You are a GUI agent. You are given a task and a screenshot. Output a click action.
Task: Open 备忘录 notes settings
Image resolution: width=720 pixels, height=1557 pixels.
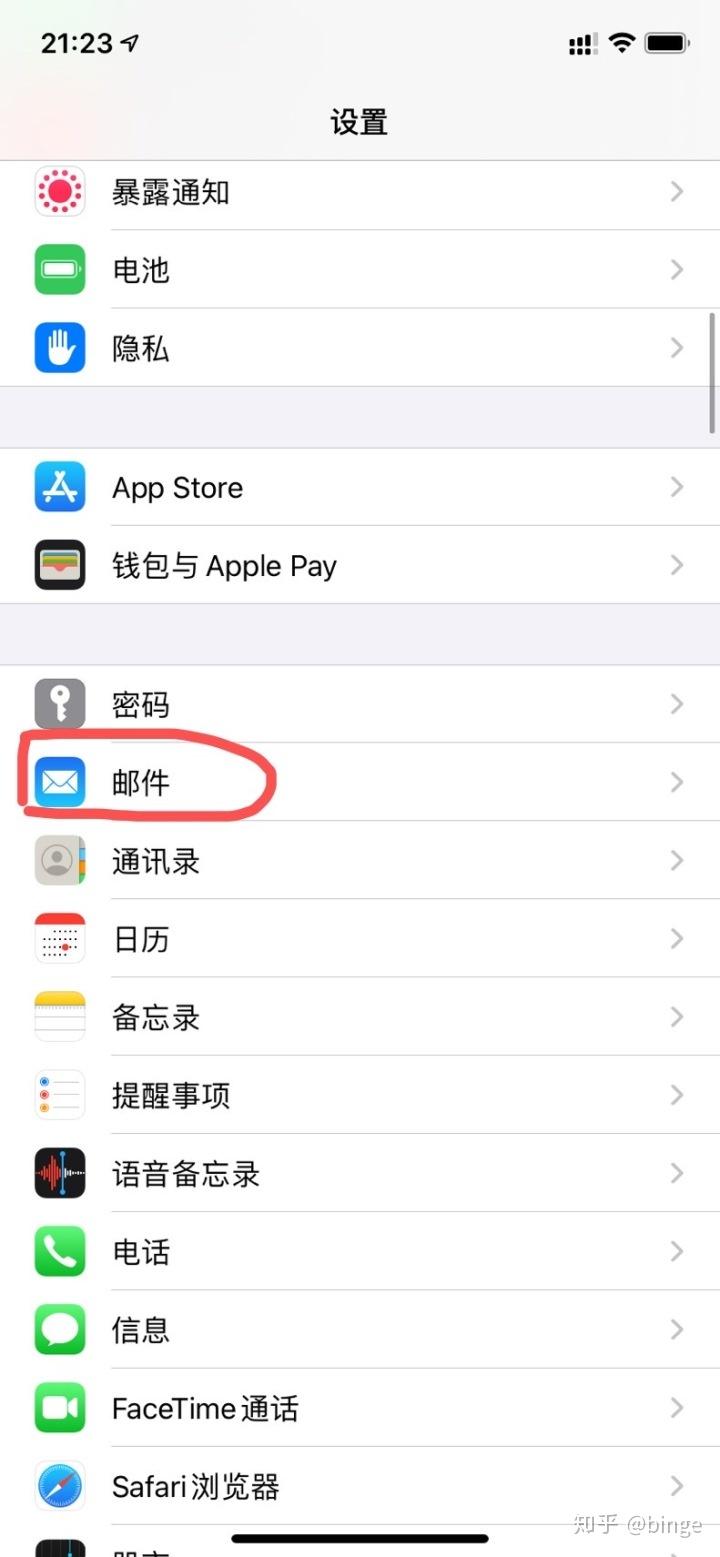(x=360, y=1017)
